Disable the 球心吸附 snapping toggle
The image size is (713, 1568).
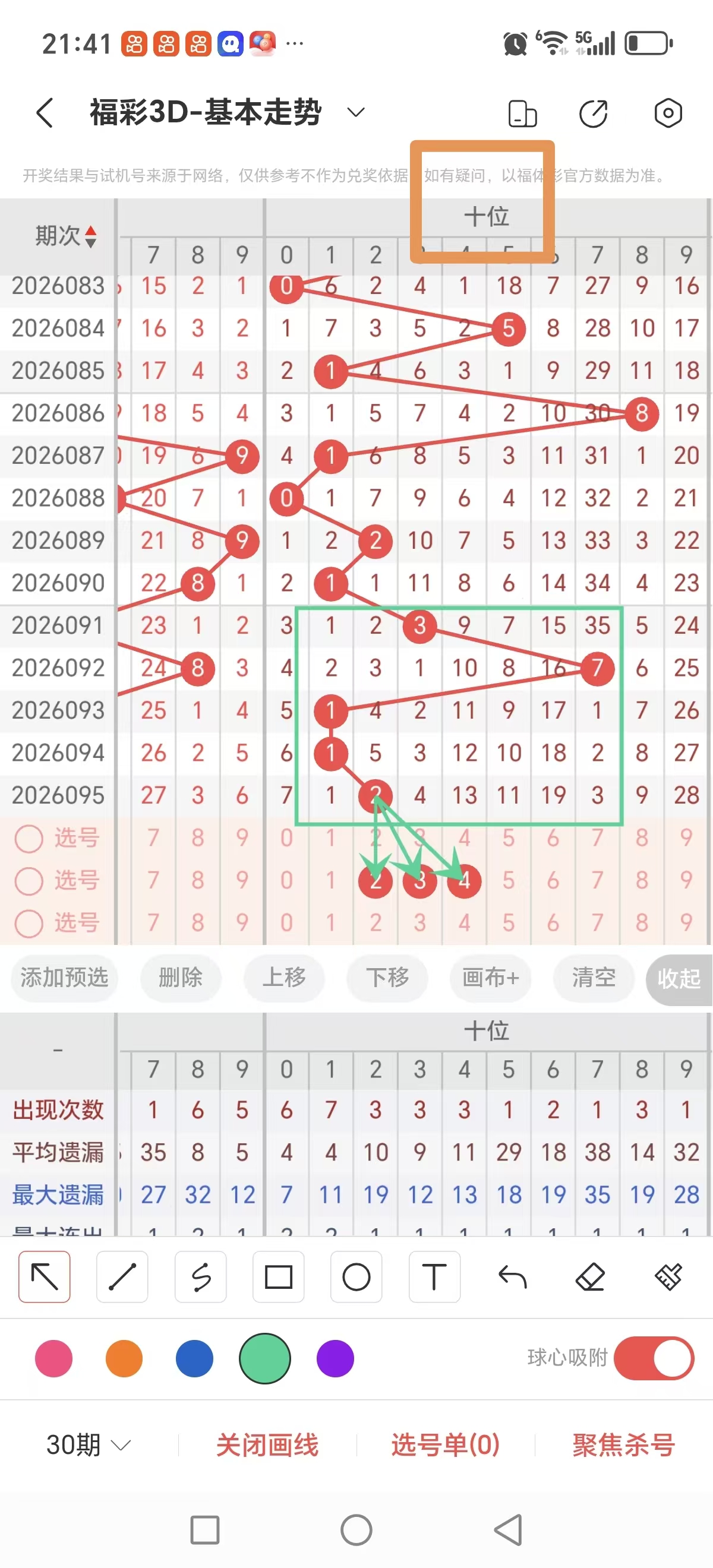click(x=655, y=1358)
